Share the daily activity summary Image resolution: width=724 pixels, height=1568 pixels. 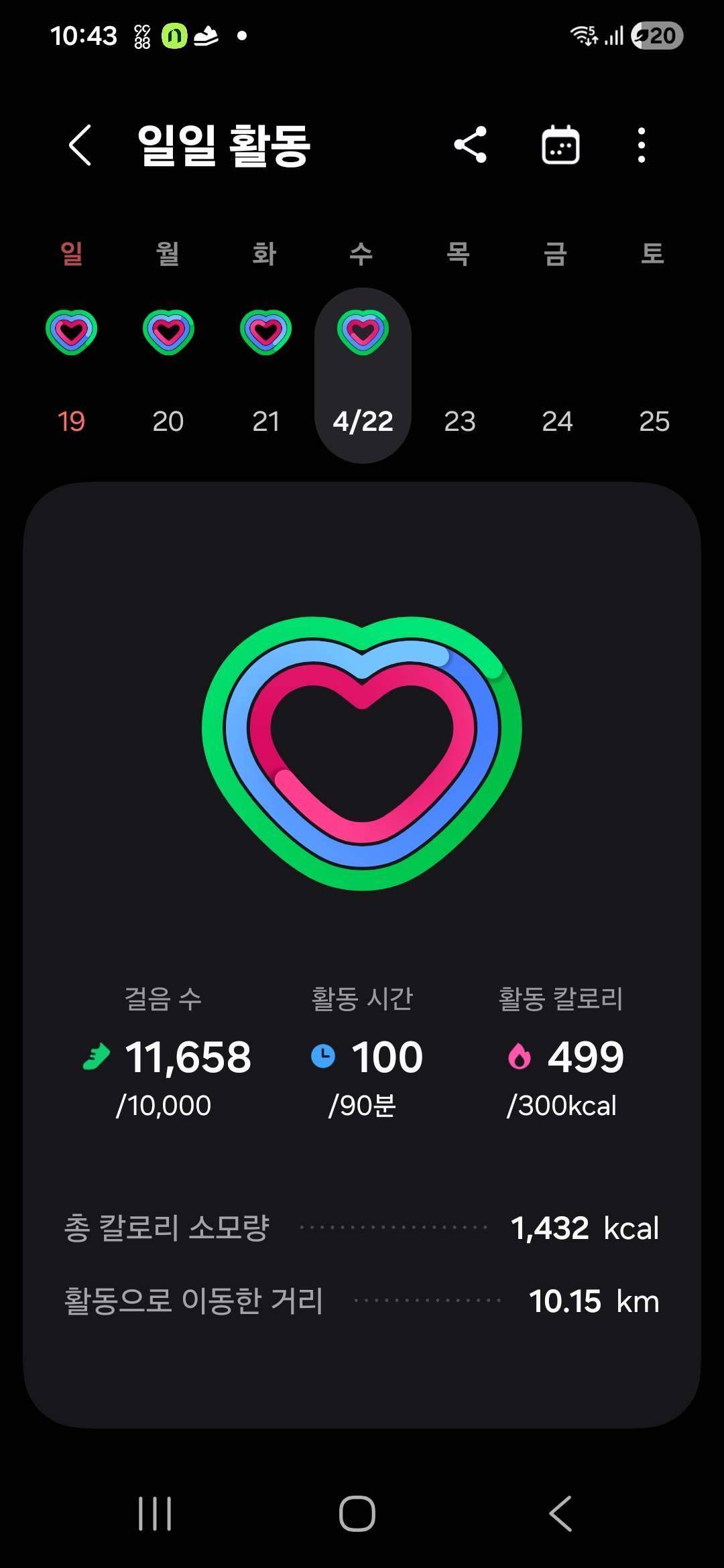(x=471, y=145)
